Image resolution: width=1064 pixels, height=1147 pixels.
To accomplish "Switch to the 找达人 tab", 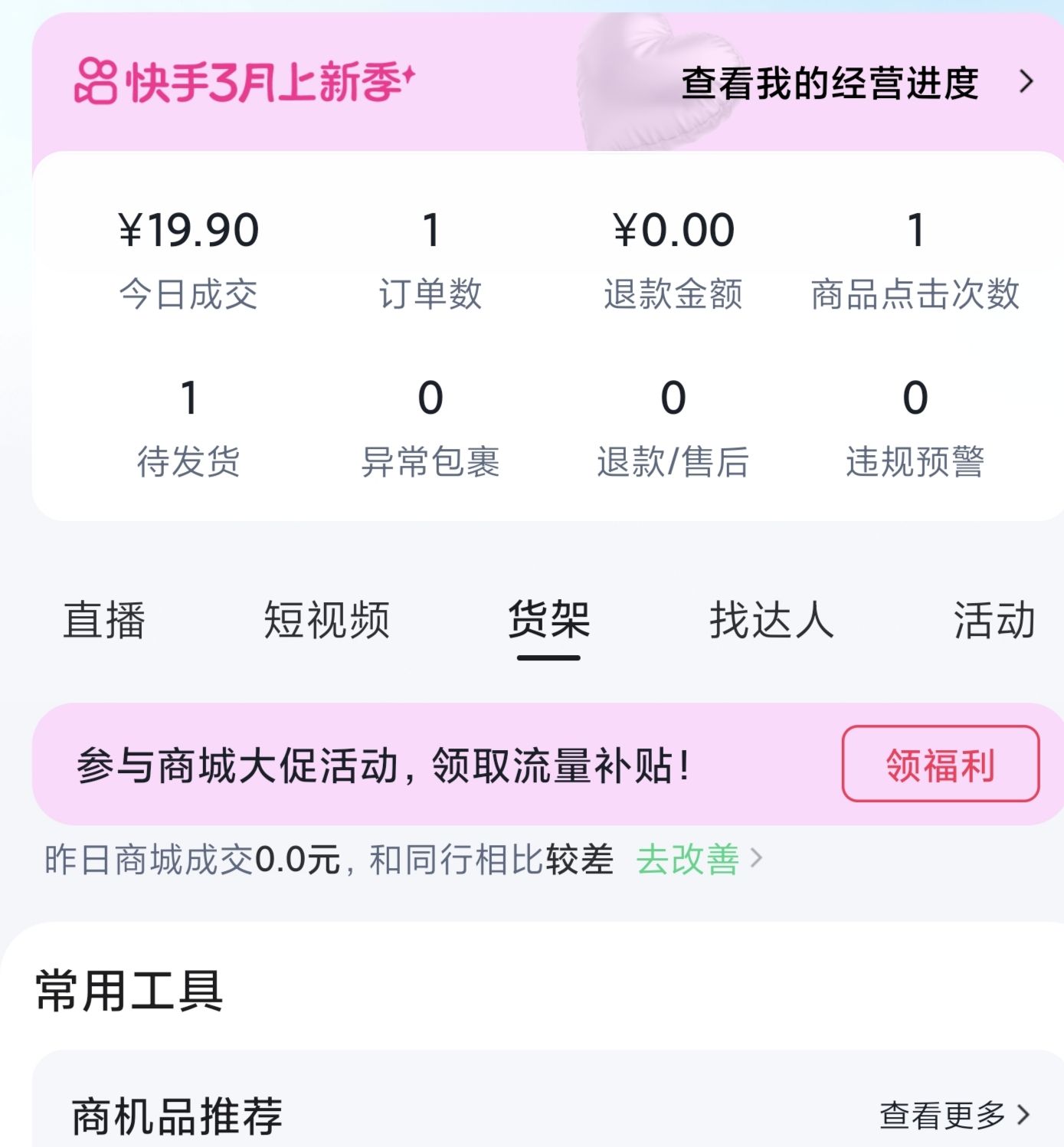I will [771, 620].
